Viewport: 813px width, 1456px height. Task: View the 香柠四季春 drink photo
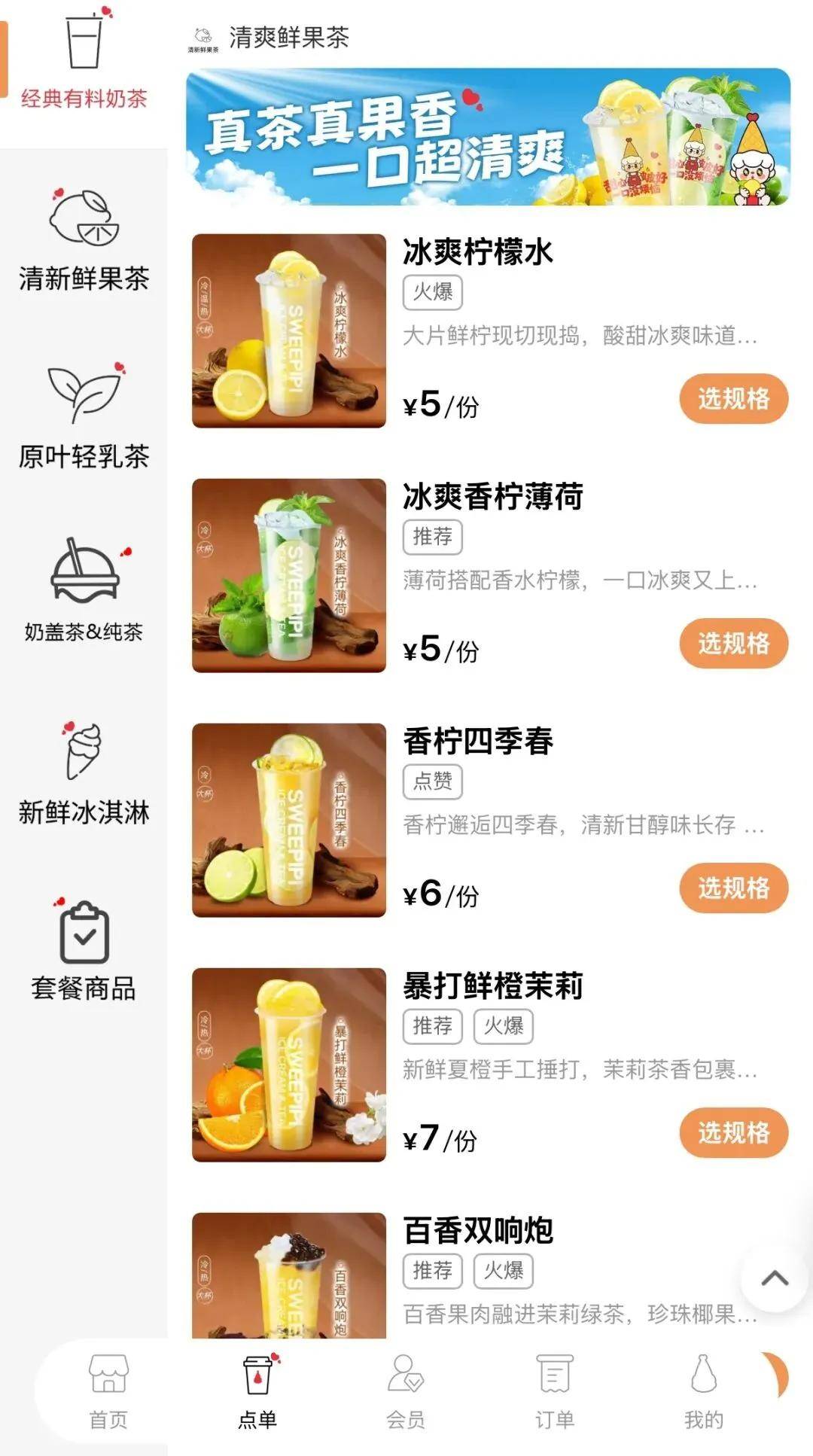[x=289, y=820]
